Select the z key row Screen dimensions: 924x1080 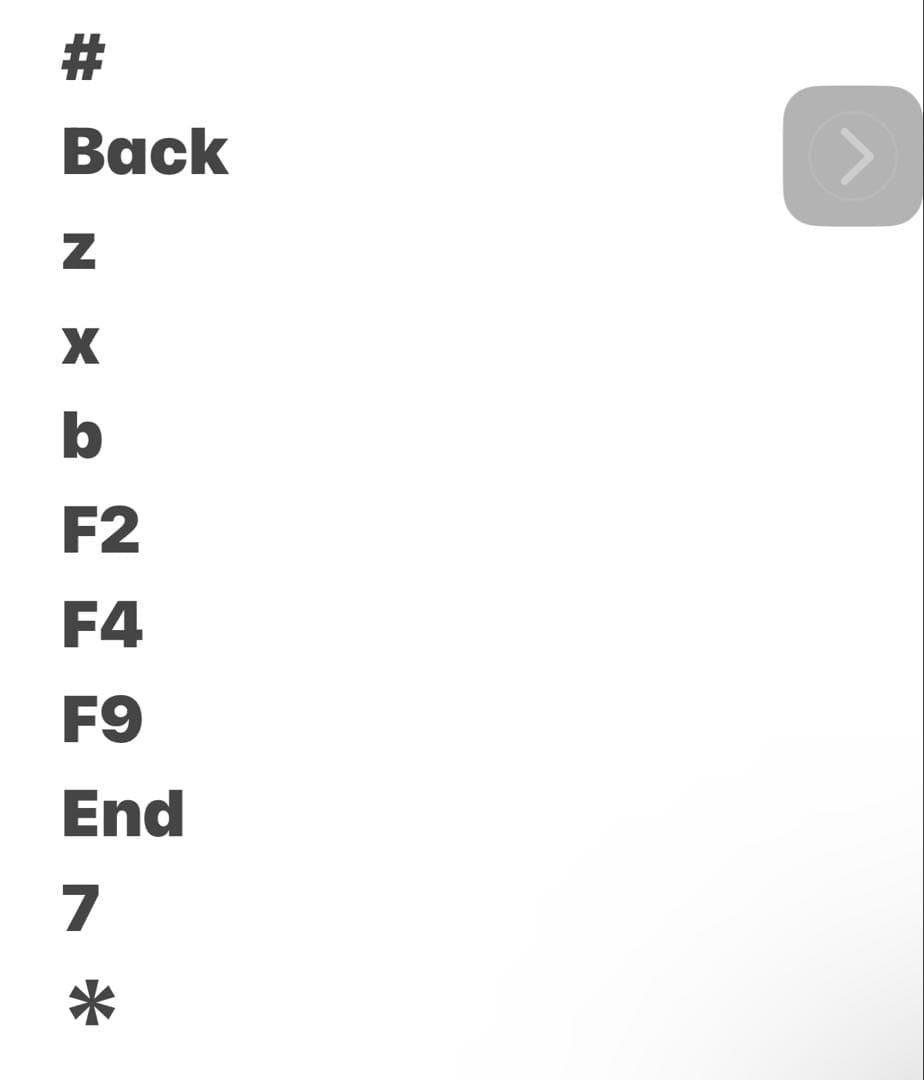tap(79, 251)
